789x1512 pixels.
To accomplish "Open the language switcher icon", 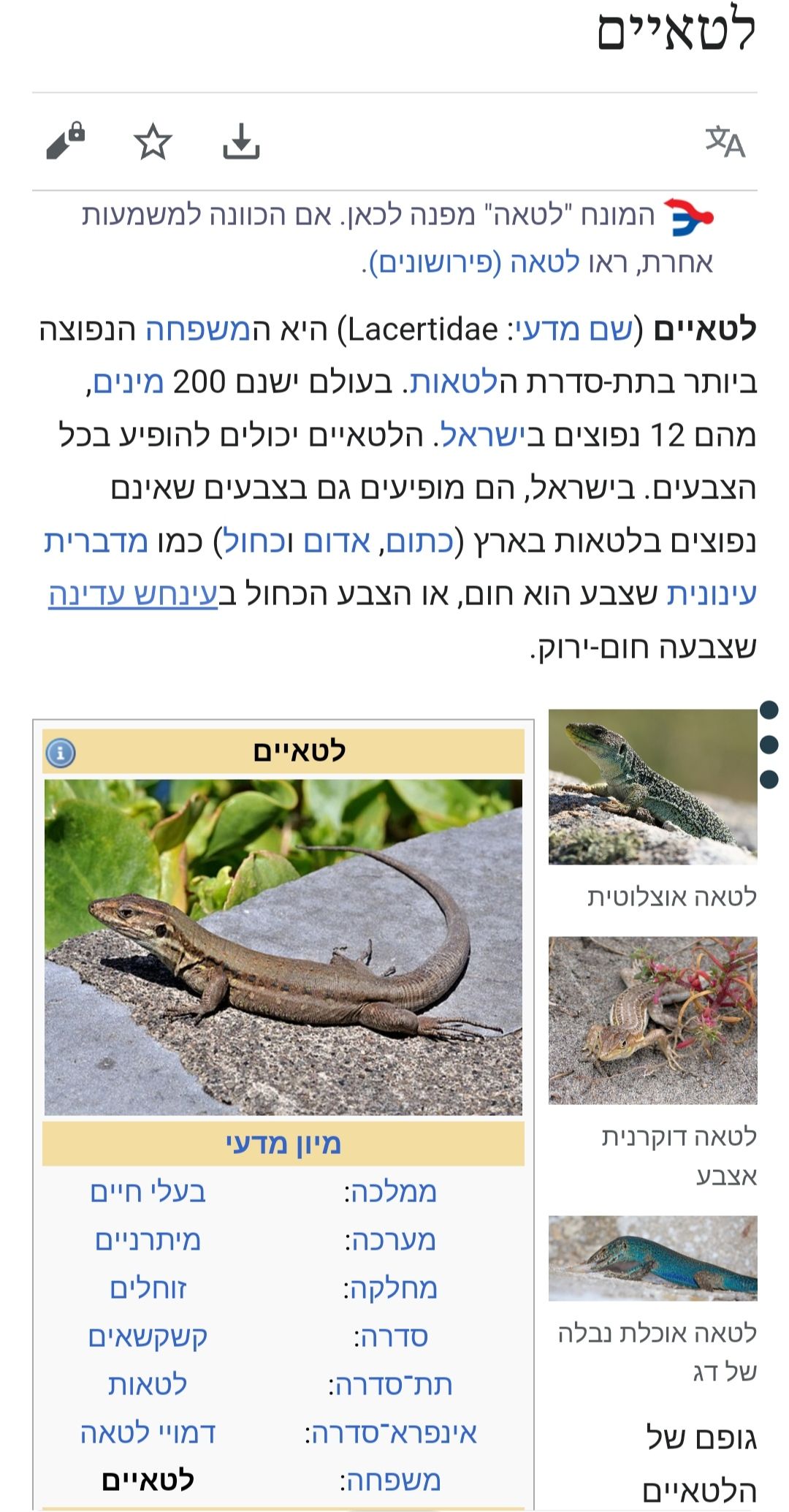I will pos(724,142).
